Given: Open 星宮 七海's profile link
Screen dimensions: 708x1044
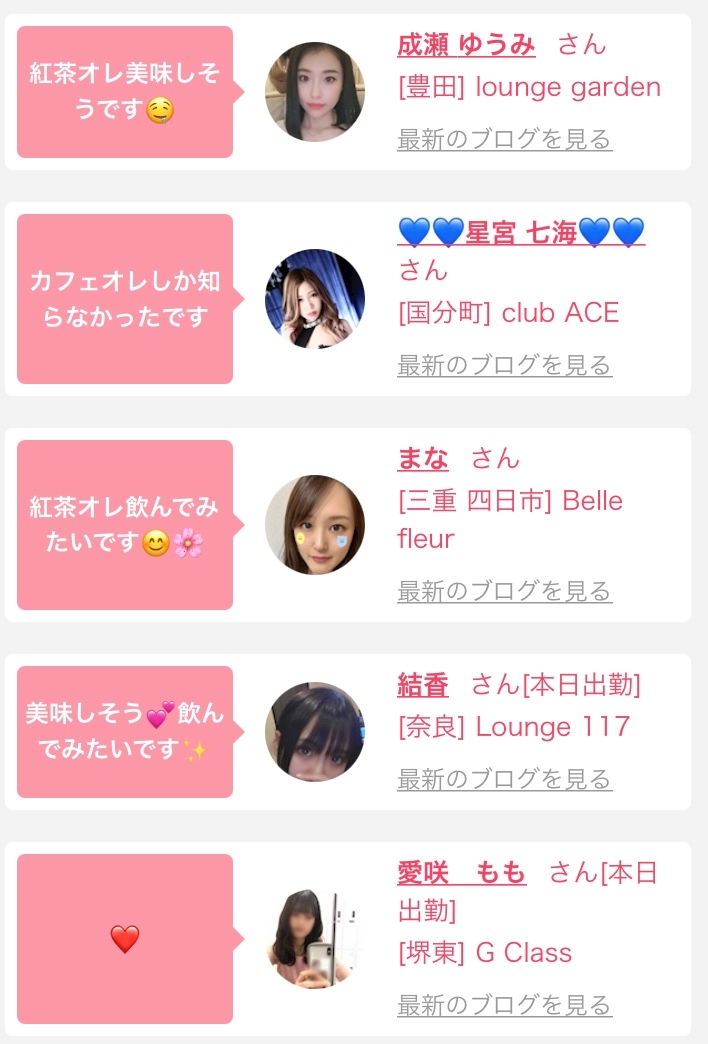Looking at the screenshot, I should point(521,232).
